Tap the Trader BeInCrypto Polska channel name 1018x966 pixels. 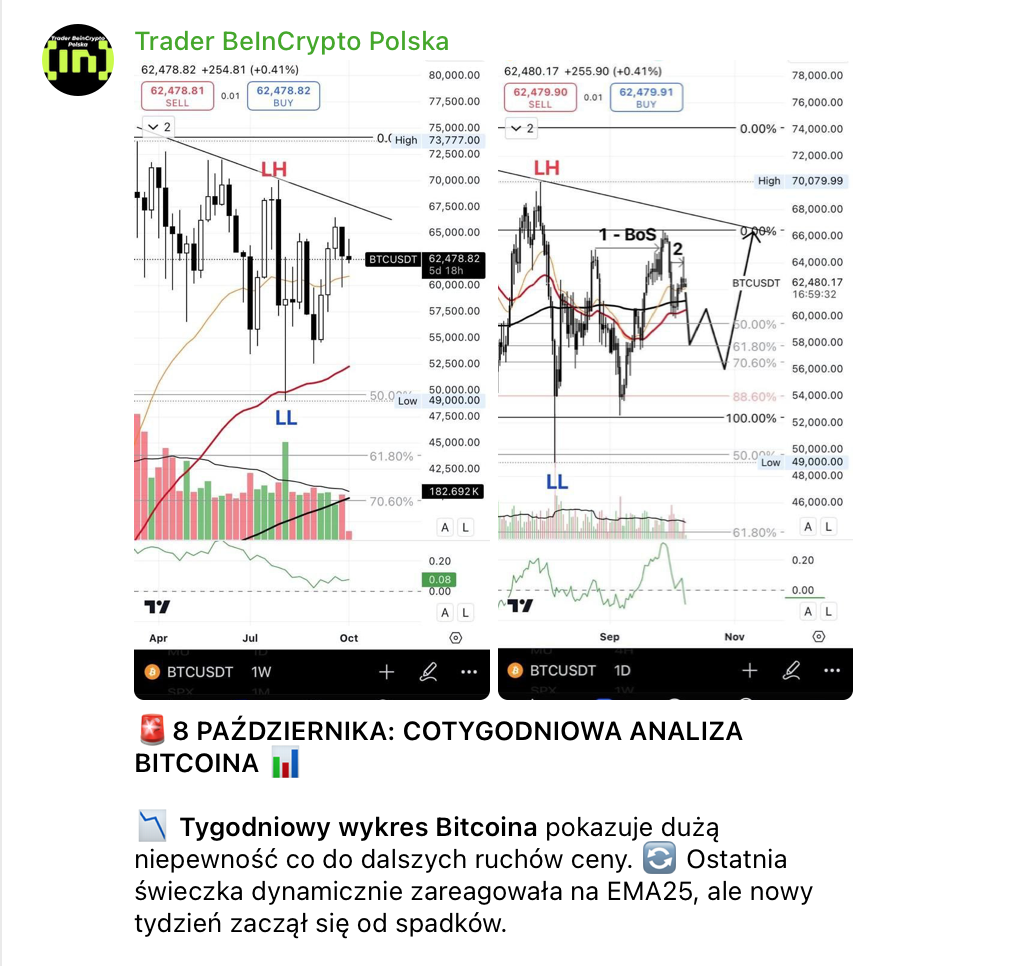[x=291, y=41]
